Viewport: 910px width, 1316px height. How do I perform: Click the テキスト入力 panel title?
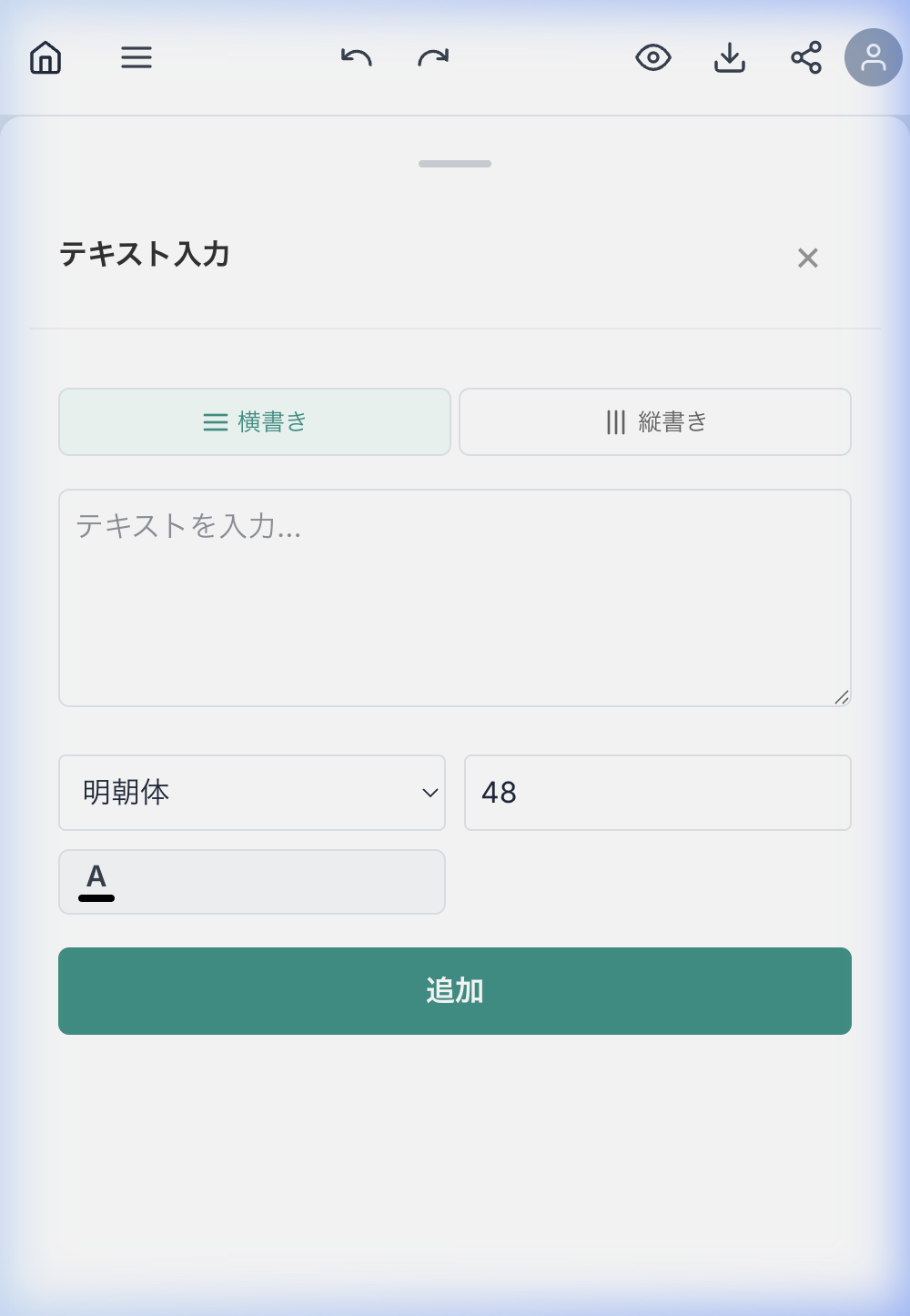click(146, 256)
